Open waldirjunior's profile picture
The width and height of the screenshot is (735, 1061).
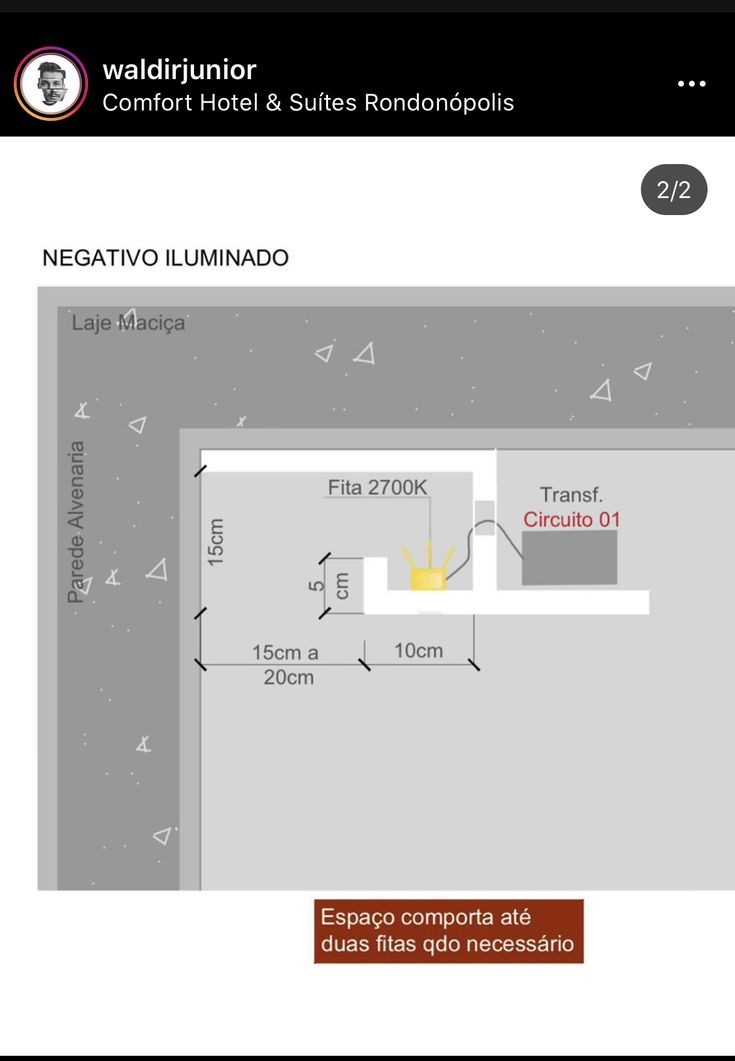51,84
